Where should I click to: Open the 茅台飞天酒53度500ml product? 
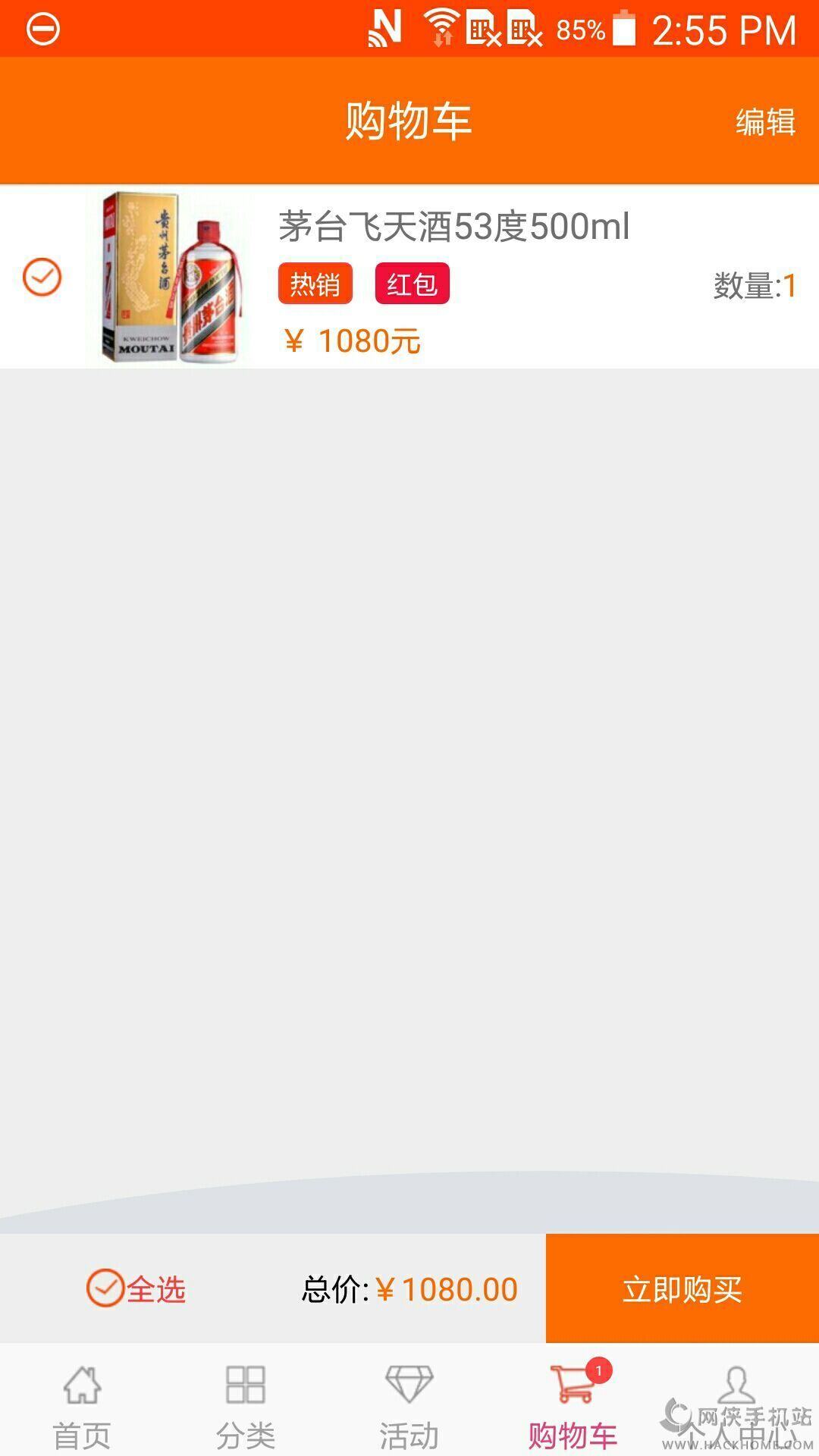click(453, 226)
